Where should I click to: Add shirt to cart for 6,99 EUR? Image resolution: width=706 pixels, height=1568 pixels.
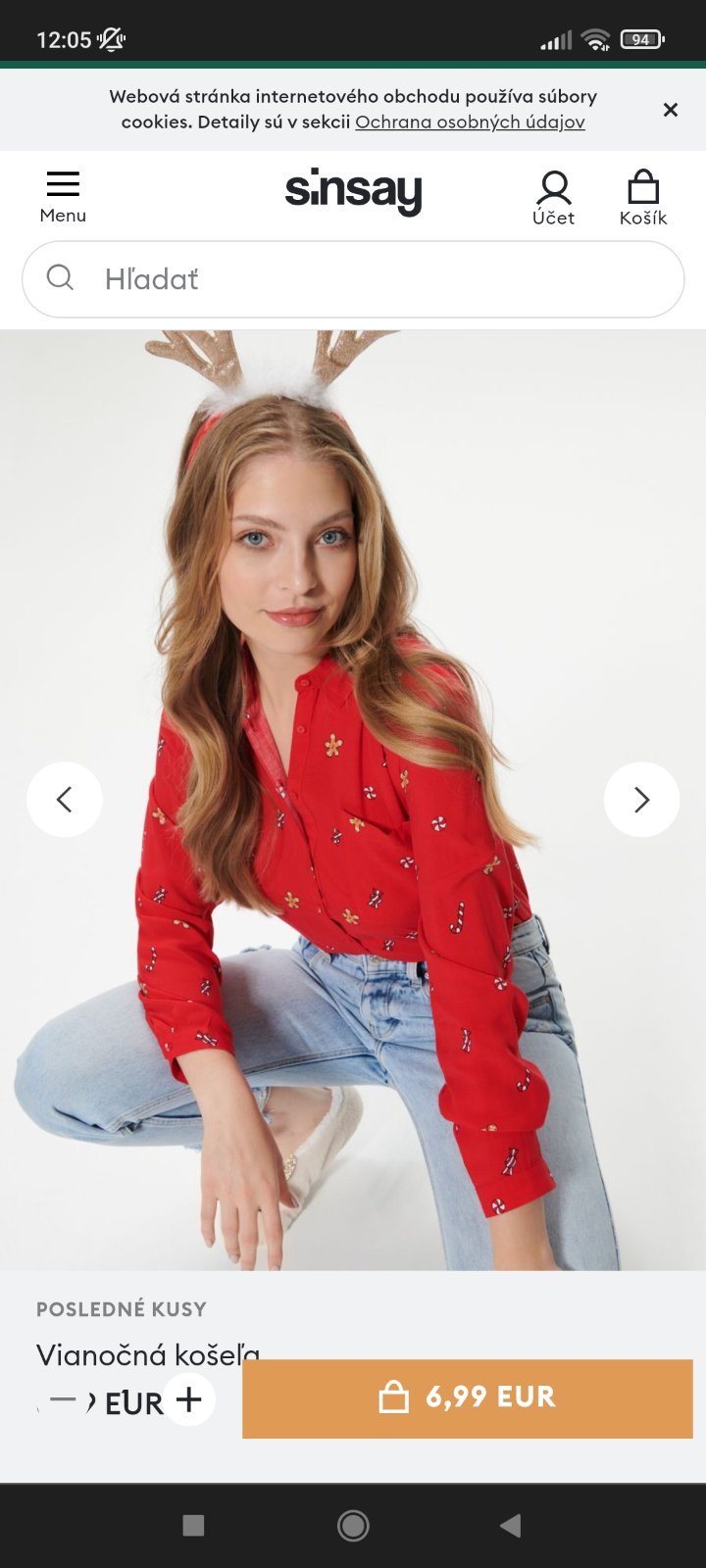[468, 1397]
